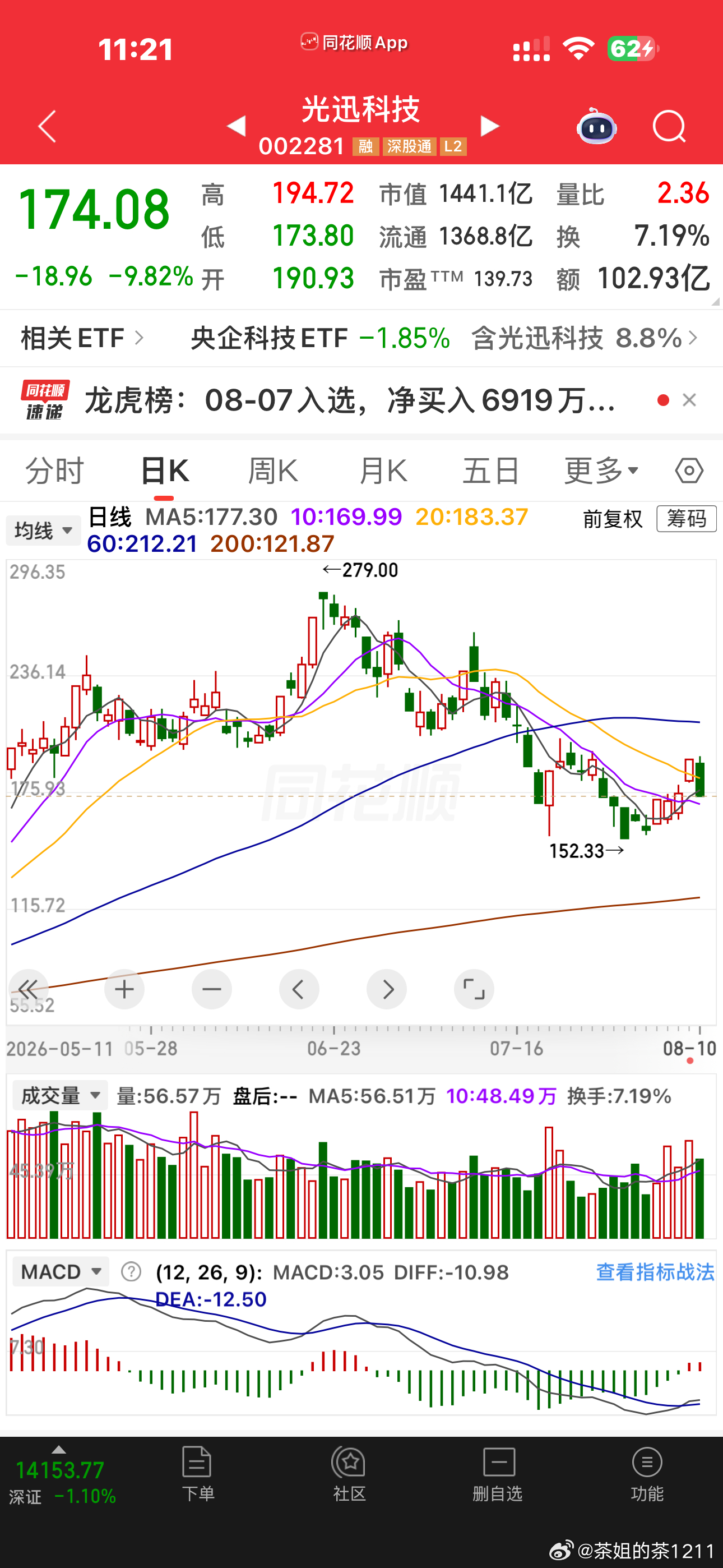Open 查看指标战法 link
Screen dimensions: 723x1568
(x=655, y=1272)
